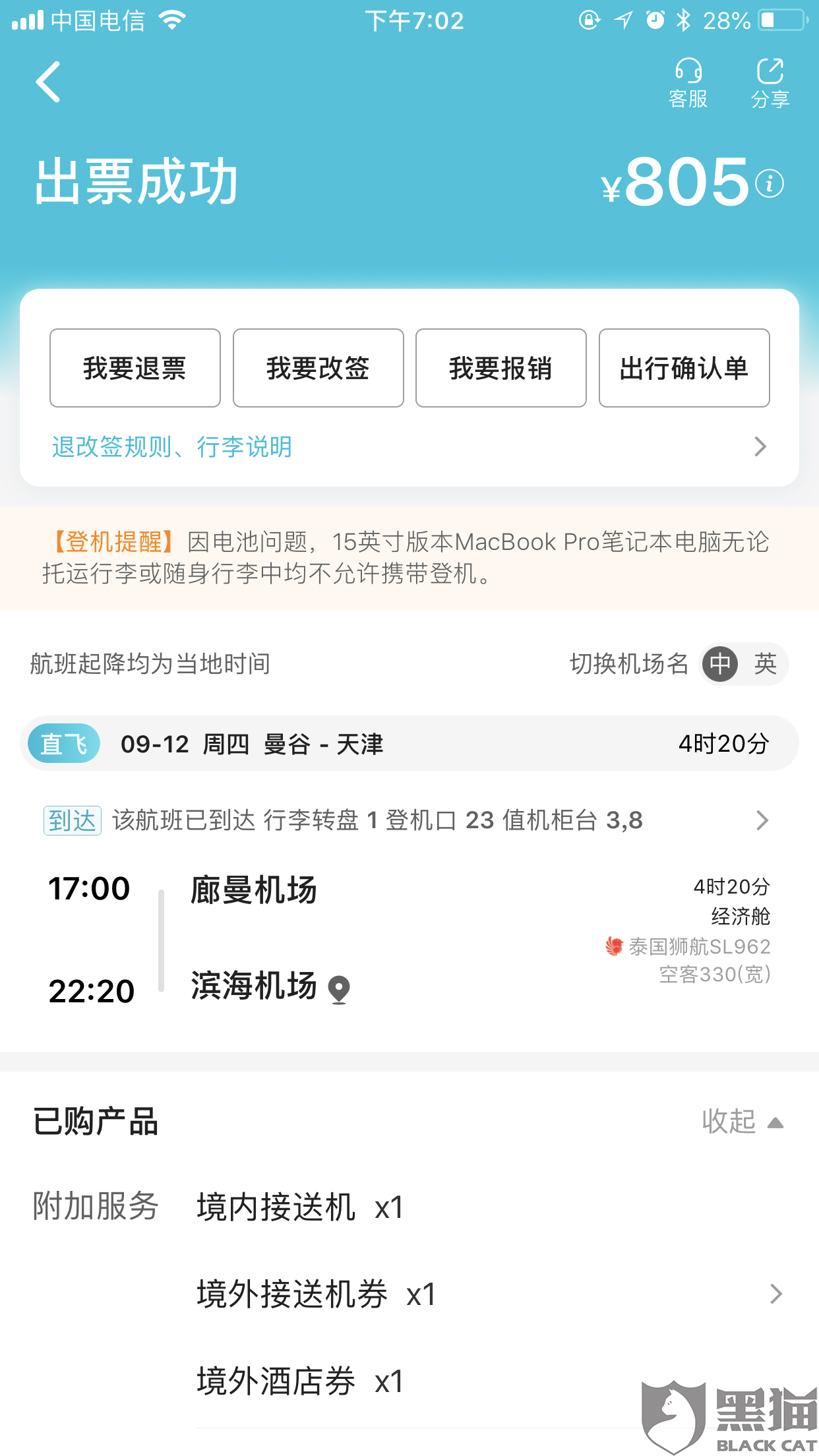The image size is (819, 1456).
Task: Go back using the top-left arrow
Action: coord(48,82)
